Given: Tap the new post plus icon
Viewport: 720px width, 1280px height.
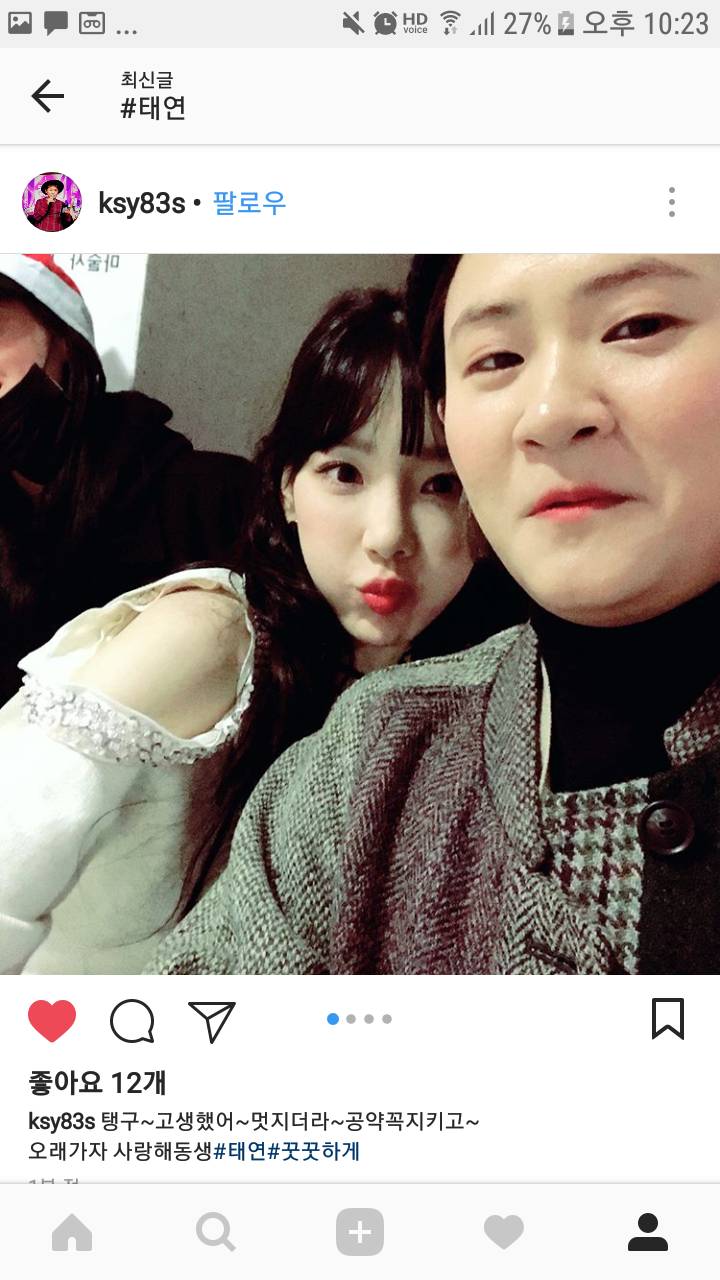Looking at the screenshot, I should 360,1232.
